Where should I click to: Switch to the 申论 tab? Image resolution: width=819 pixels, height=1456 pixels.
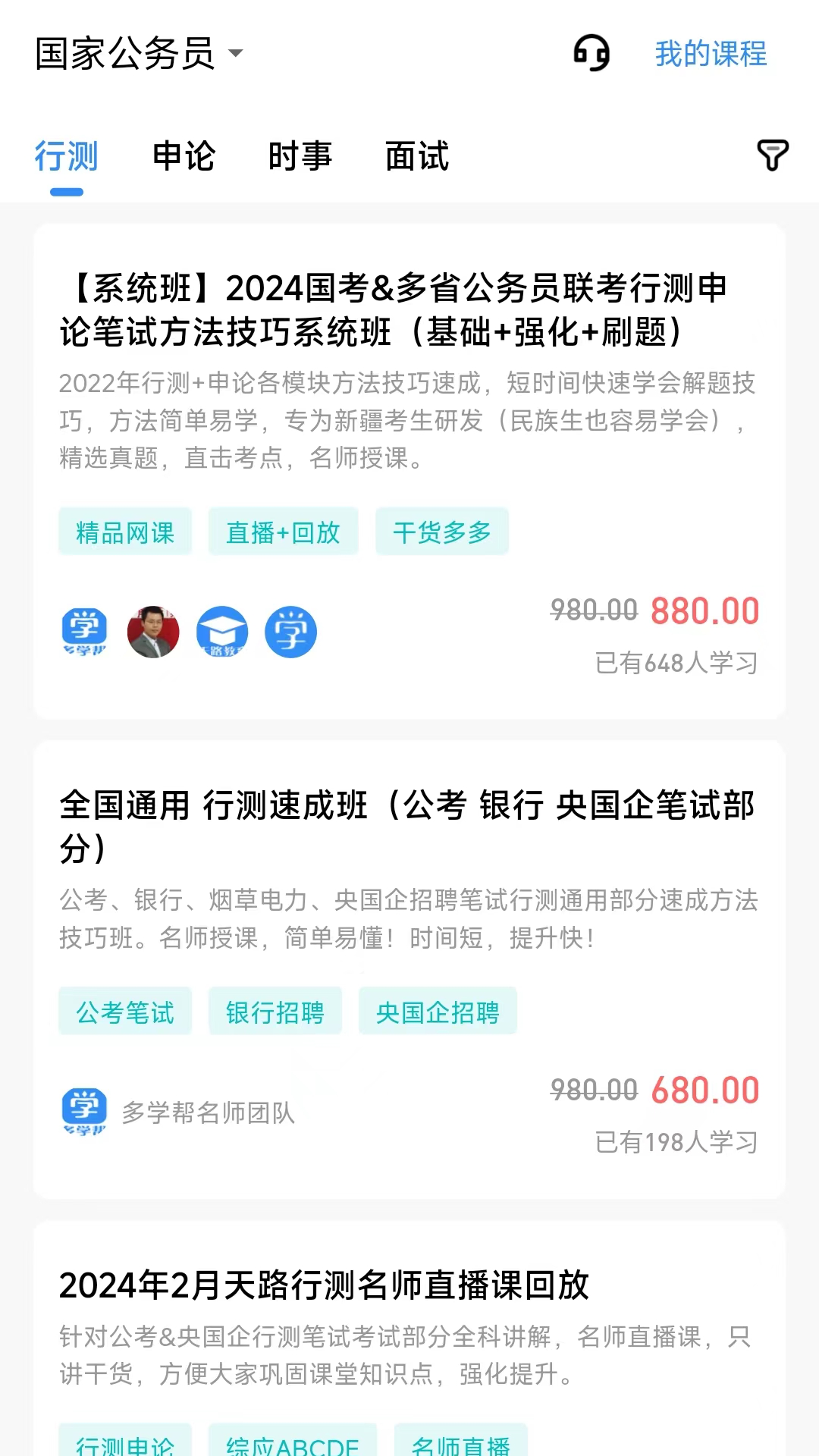pyautogui.click(x=184, y=157)
